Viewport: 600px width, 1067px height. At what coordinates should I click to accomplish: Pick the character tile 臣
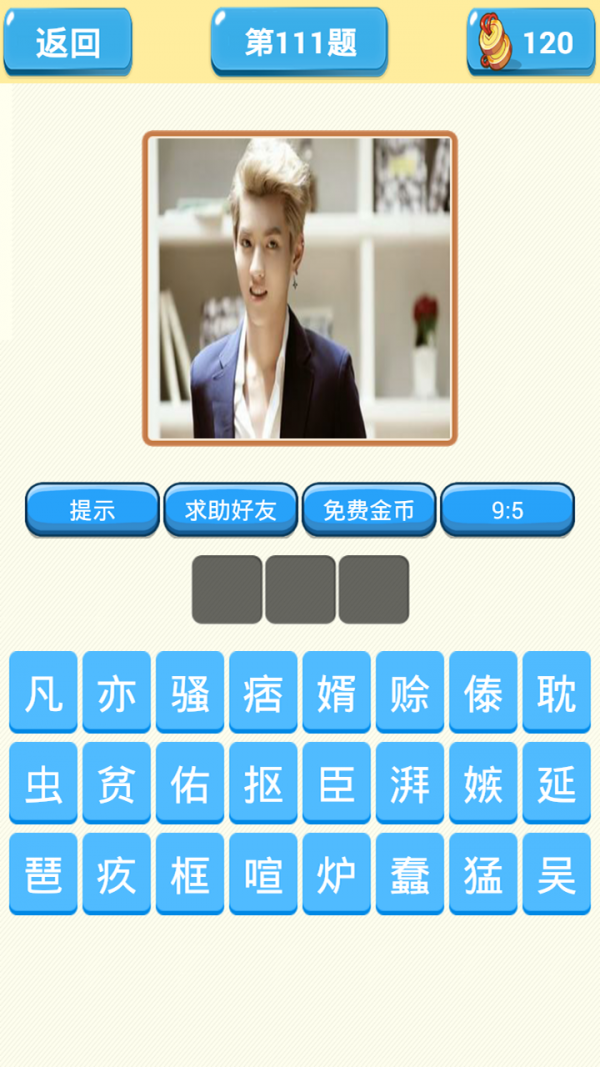336,783
